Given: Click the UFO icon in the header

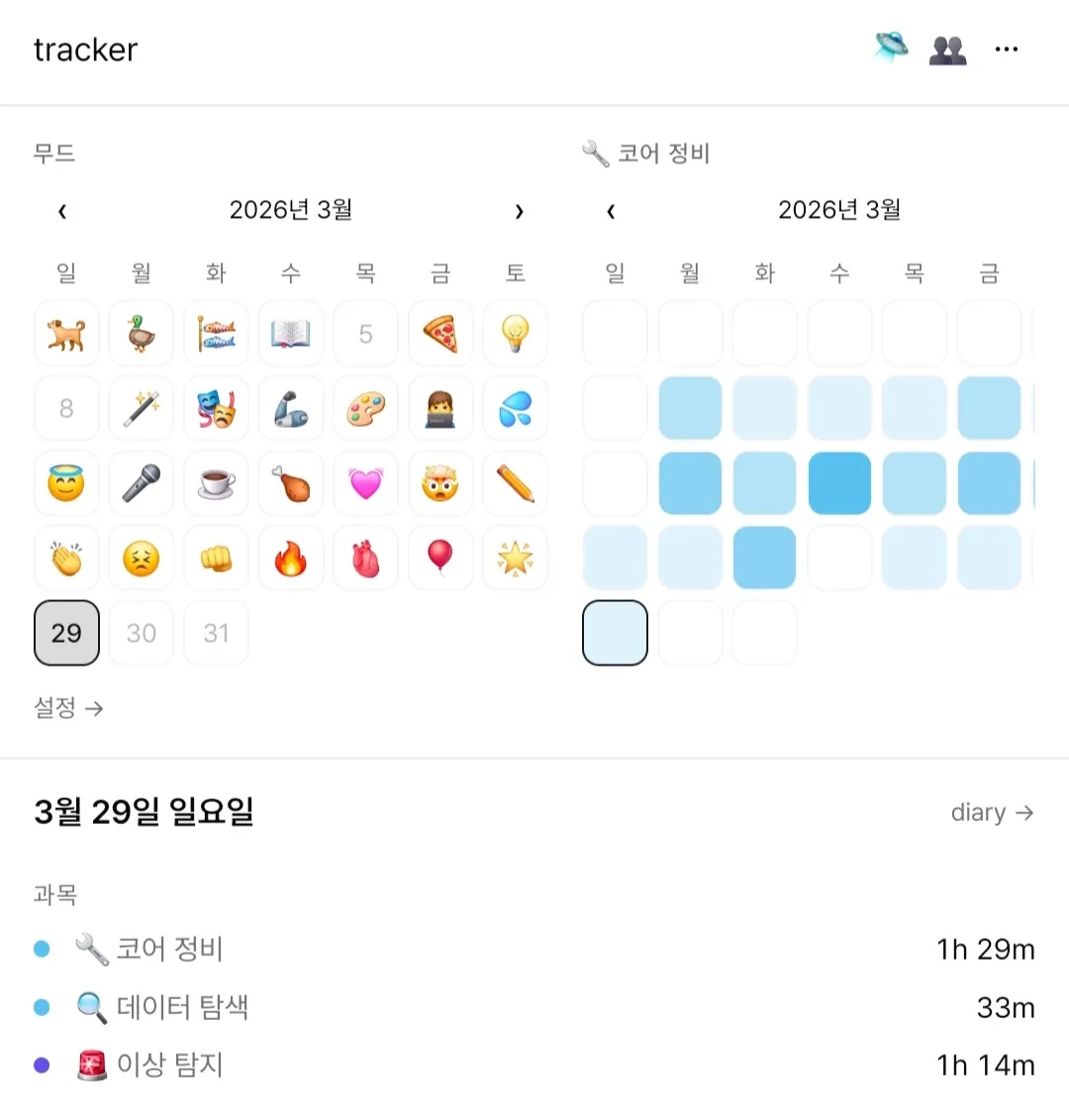Looking at the screenshot, I should point(890,49).
